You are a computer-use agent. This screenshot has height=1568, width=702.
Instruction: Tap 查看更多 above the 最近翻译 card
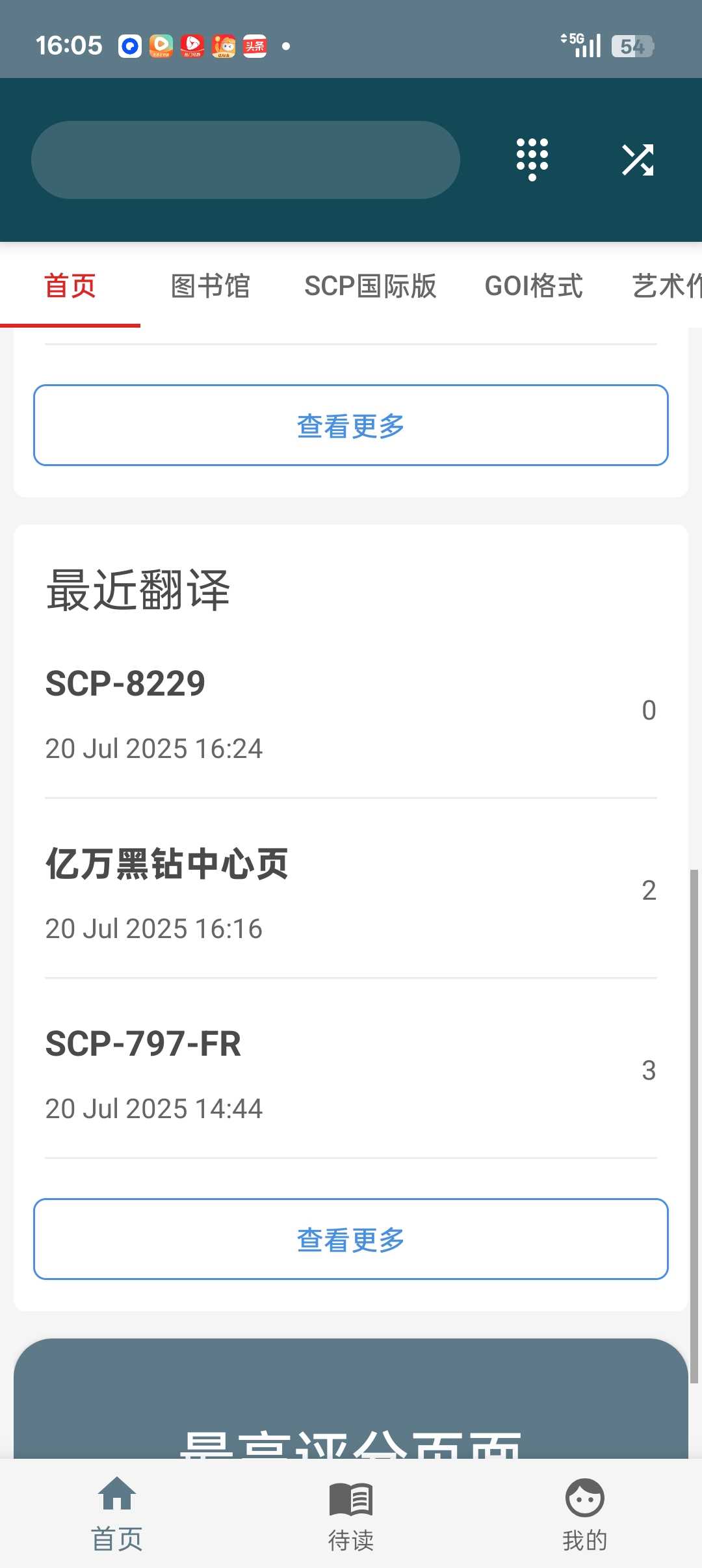click(x=351, y=425)
